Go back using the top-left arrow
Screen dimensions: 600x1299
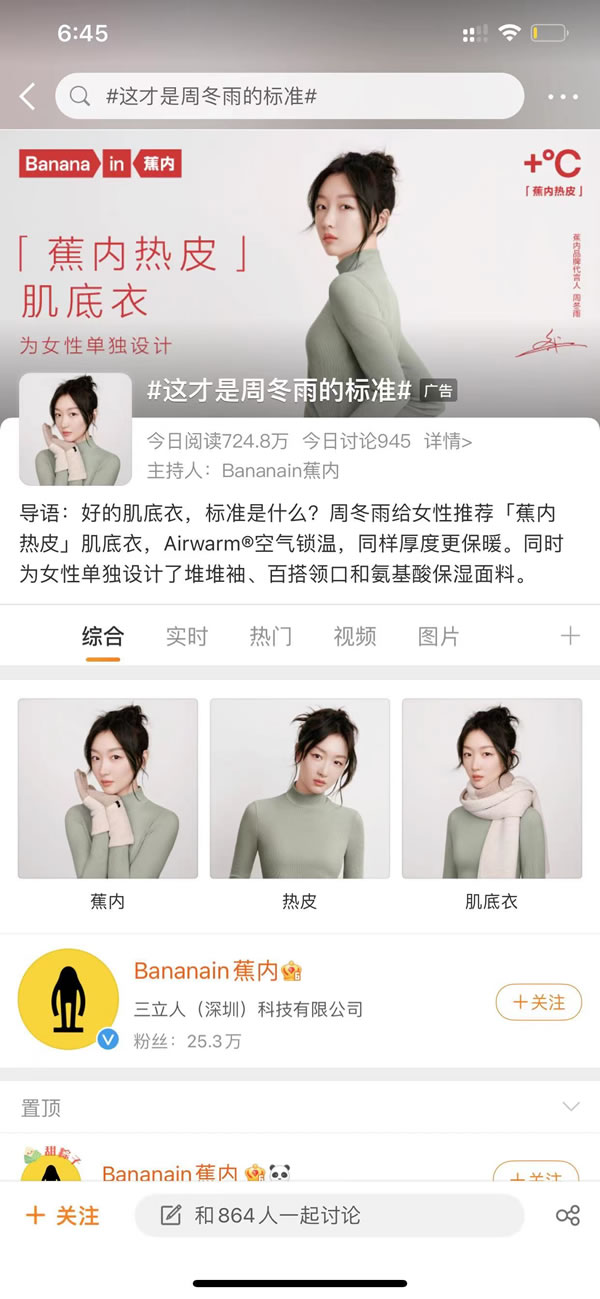pos(27,97)
